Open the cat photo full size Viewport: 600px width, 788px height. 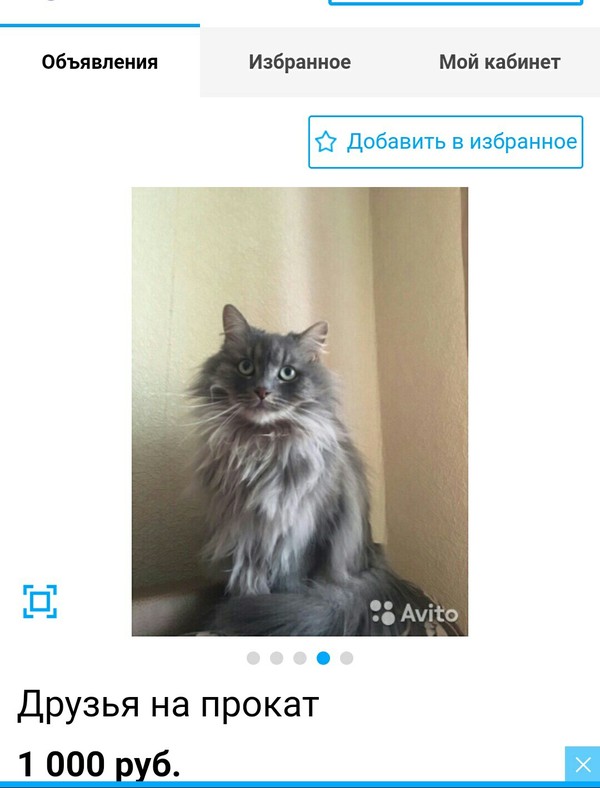click(300, 410)
